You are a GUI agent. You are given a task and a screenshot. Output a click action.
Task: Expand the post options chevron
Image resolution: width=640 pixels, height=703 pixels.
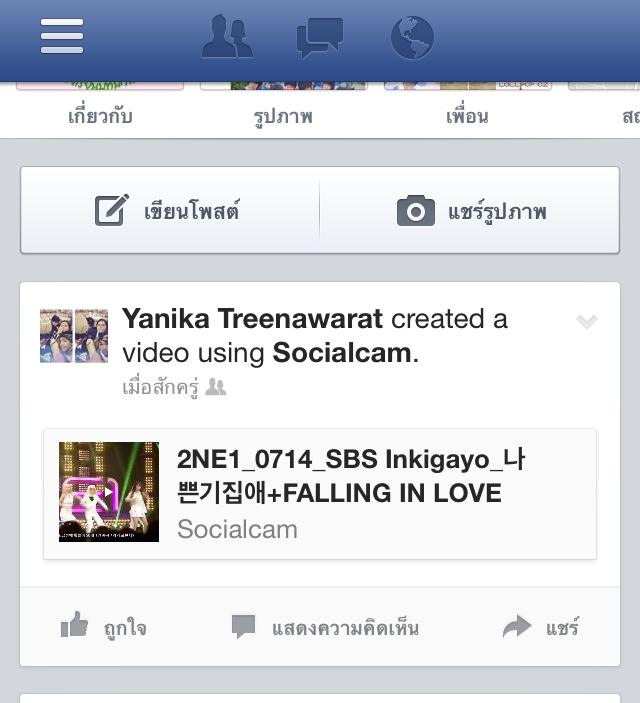(586, 322)
